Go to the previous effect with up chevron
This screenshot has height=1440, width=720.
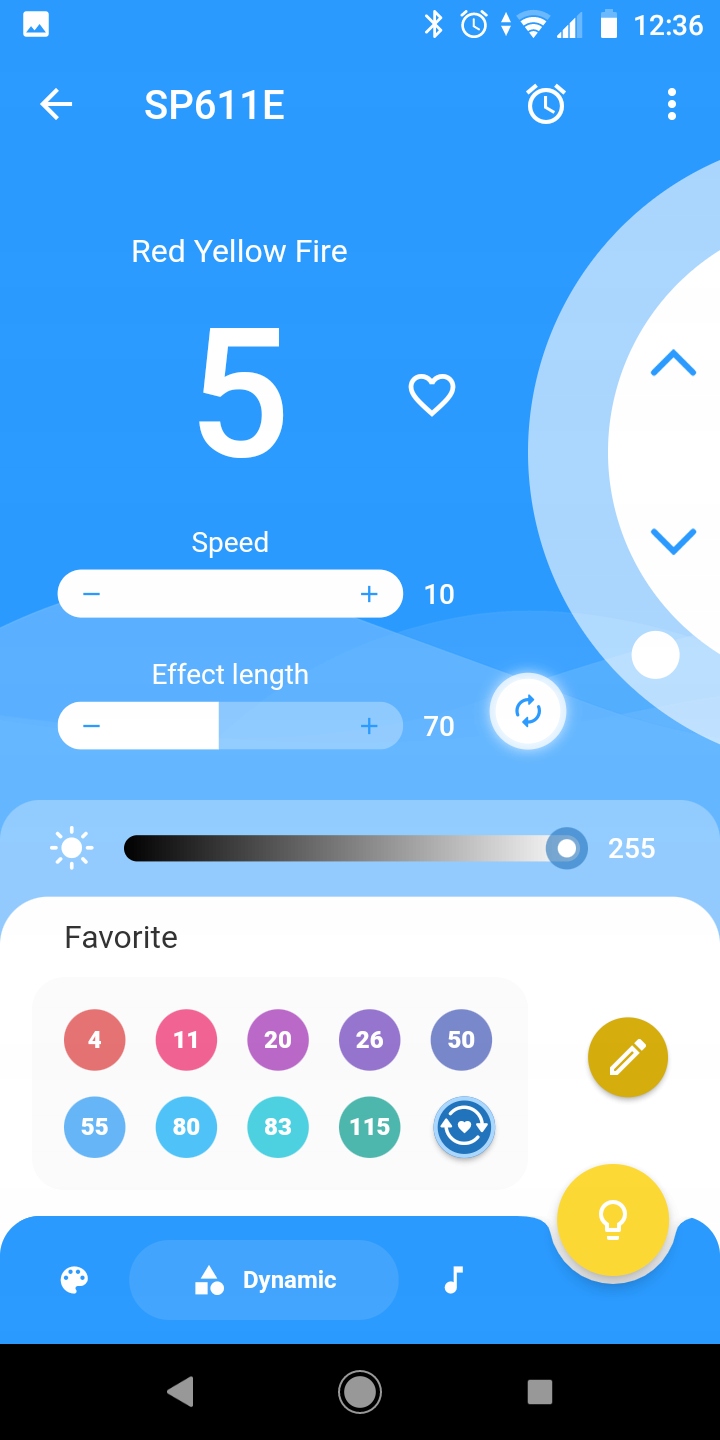(673, 364)
